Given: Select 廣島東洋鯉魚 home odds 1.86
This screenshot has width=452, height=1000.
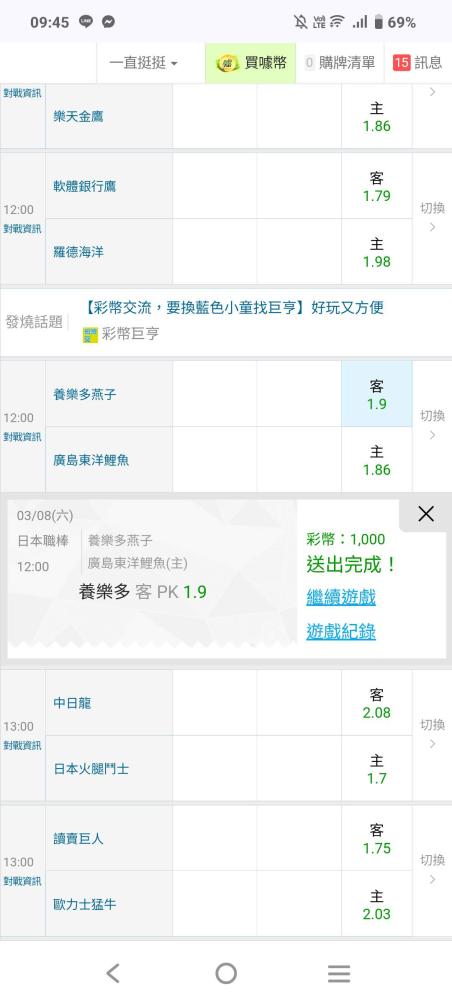Looking at the screenshot, I should [x=377, y=460].
